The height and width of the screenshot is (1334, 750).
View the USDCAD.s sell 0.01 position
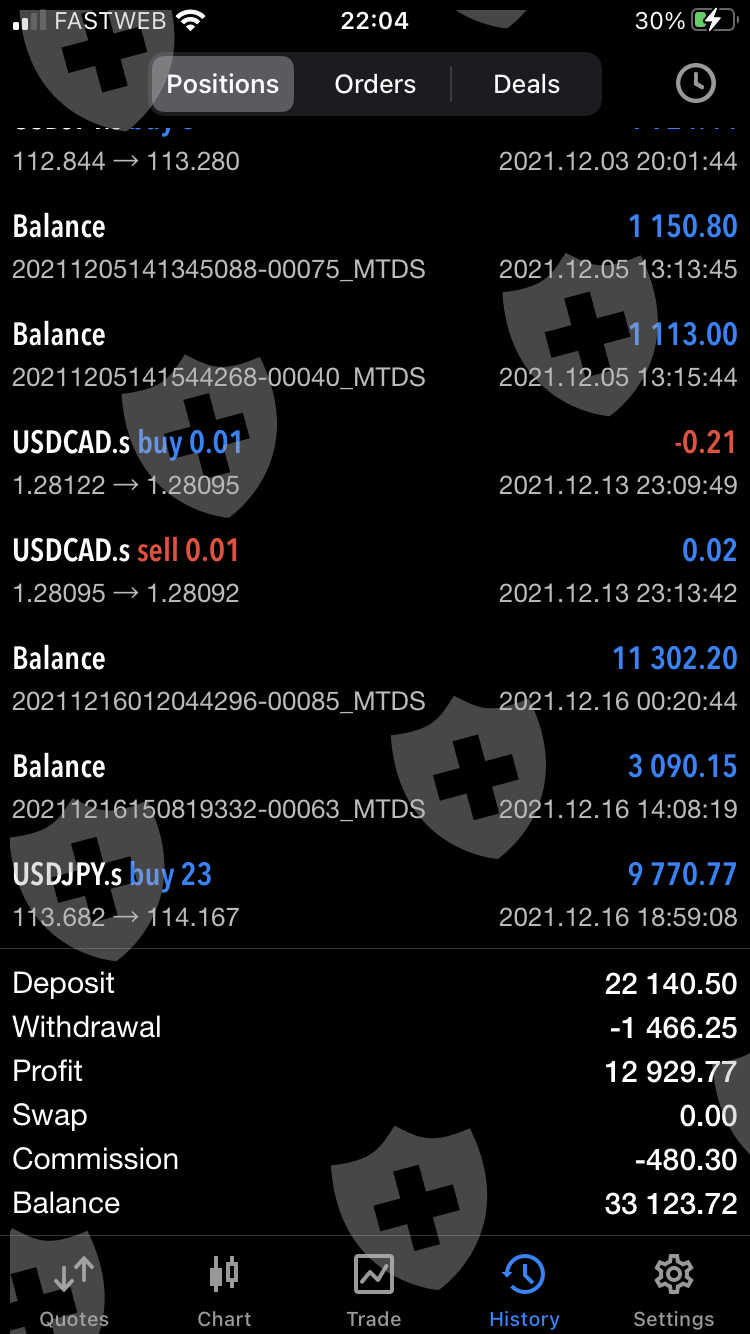[x=375, y=570]
